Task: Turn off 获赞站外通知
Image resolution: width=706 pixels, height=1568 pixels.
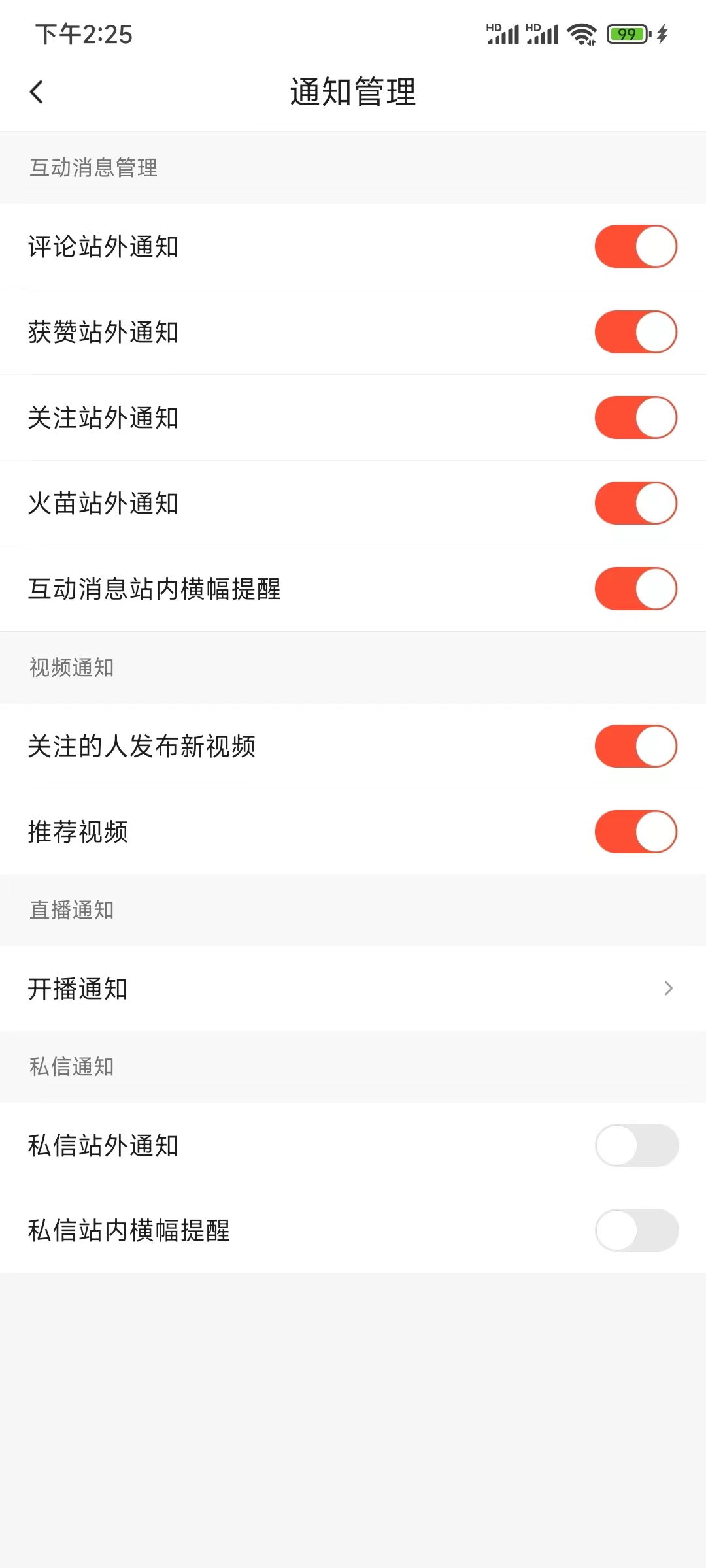Action: click(635, 332)
